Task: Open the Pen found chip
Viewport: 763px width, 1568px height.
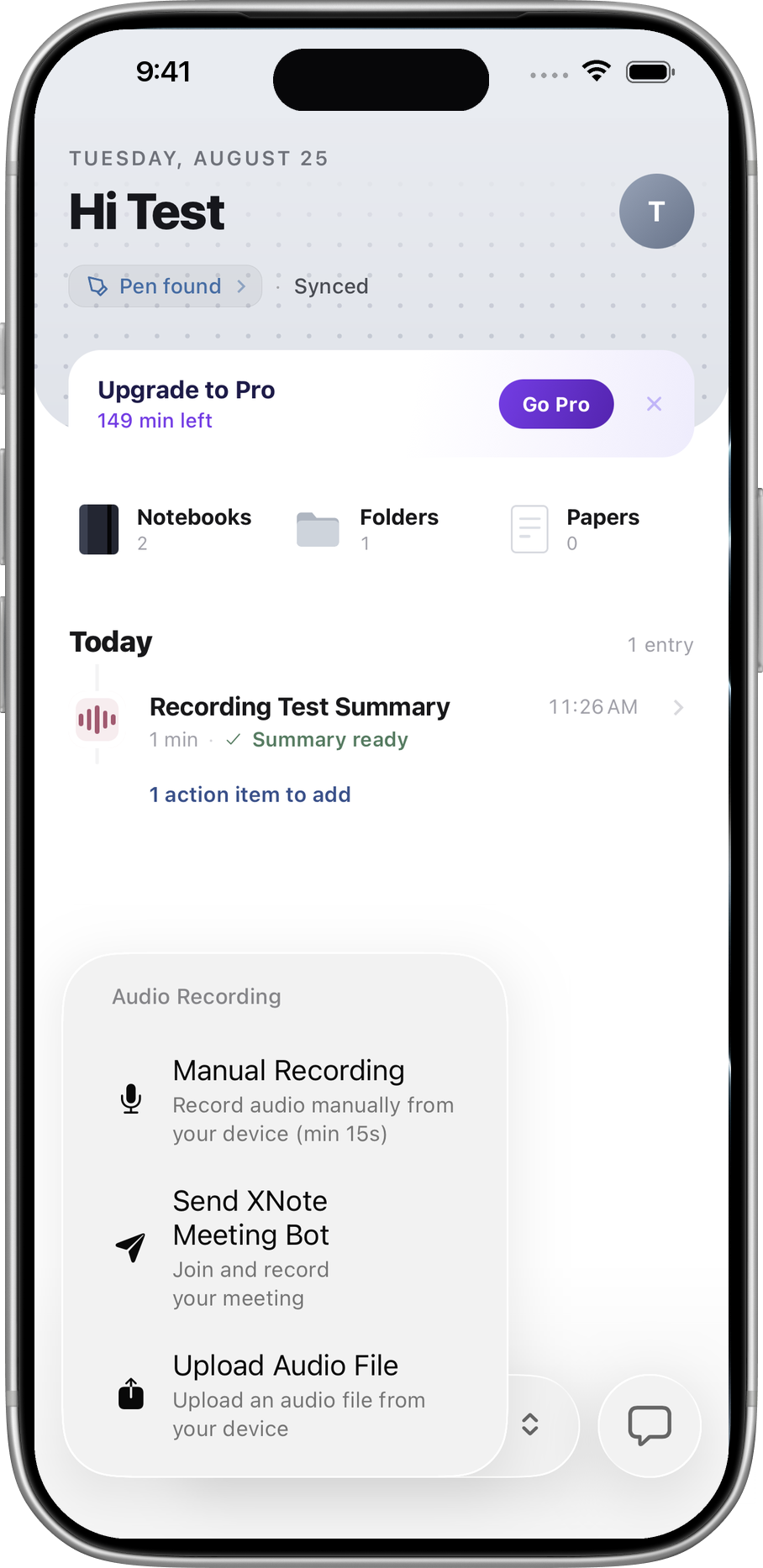Action: click(166, 286)
